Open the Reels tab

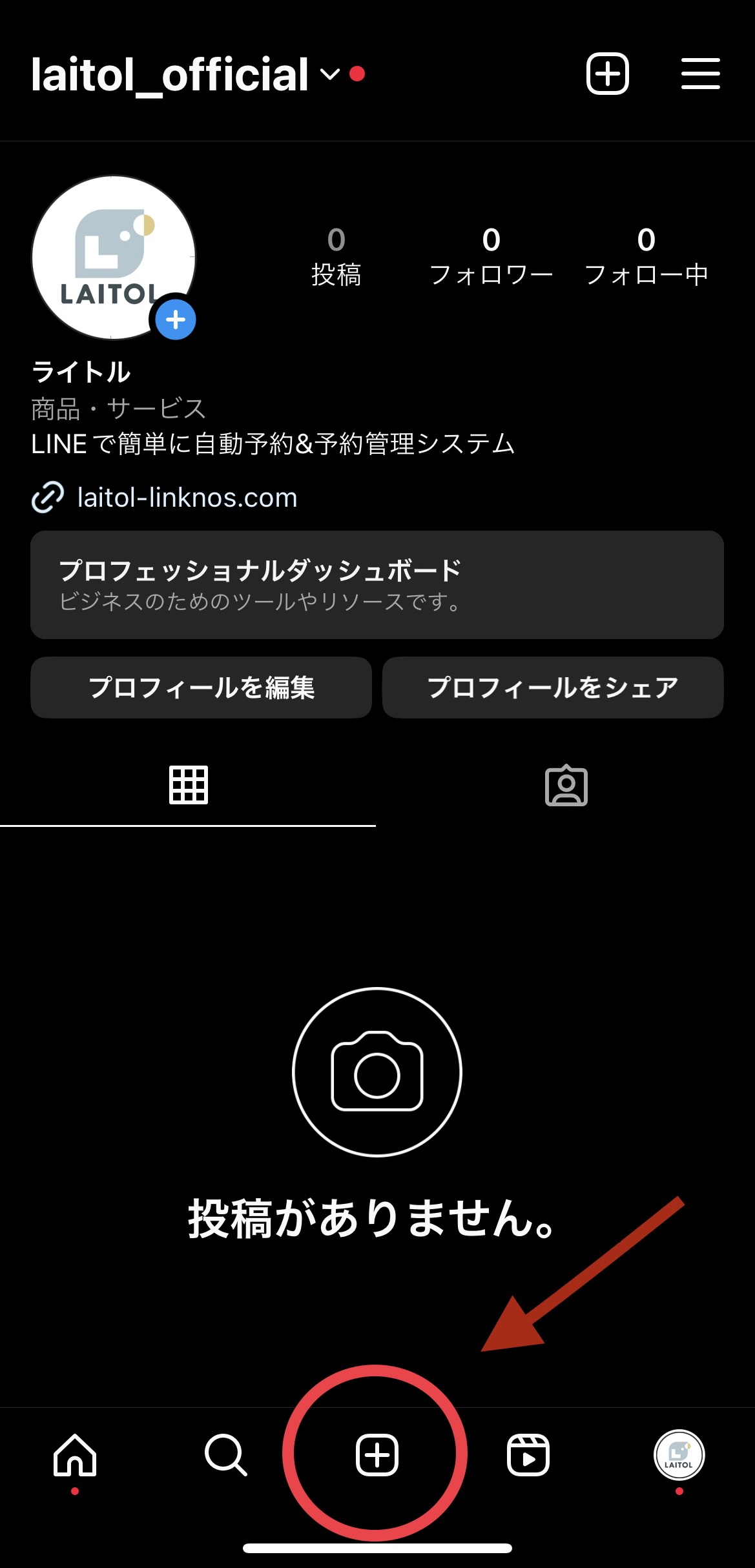click(x=528, y=1456)
